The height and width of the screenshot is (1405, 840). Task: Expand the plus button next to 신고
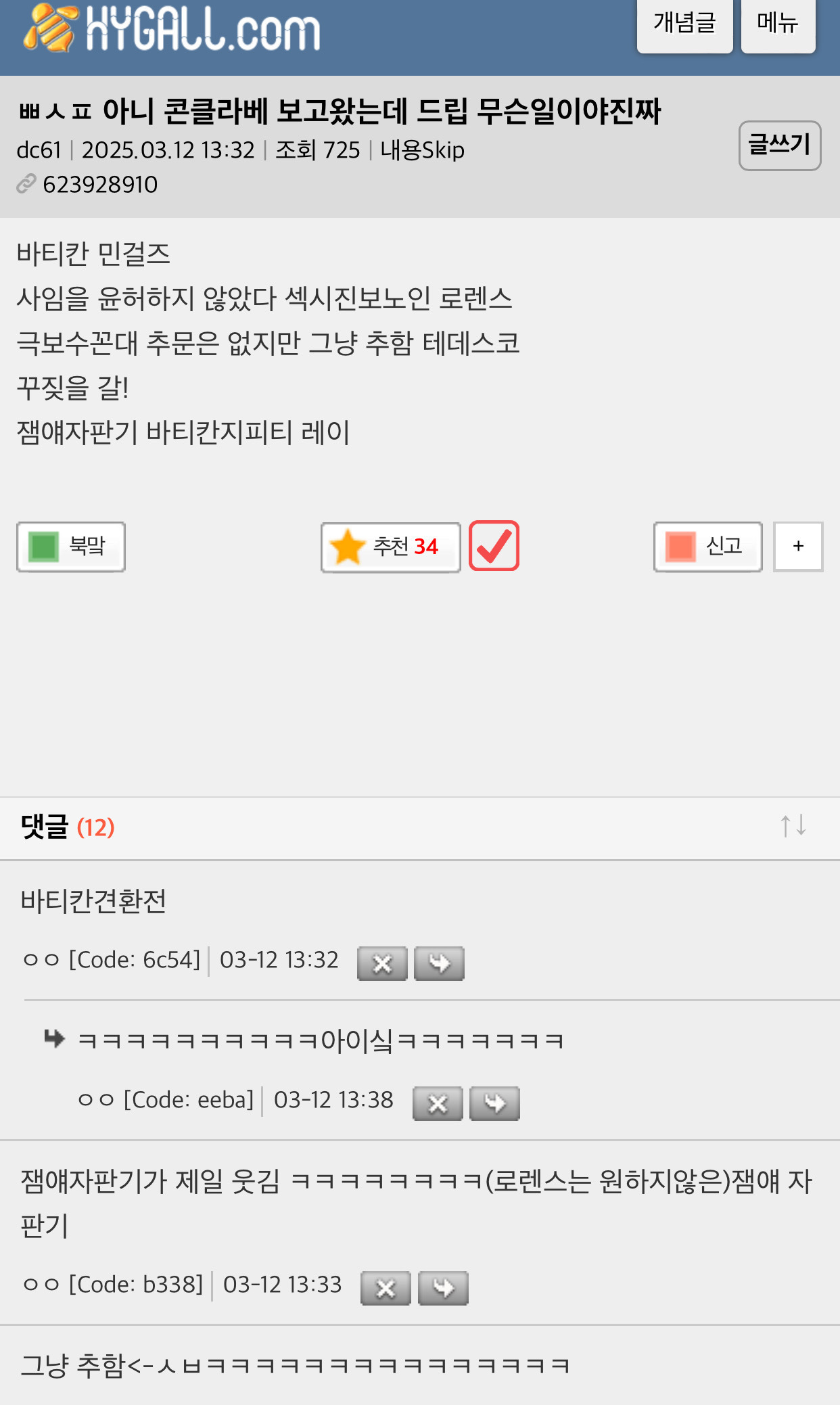pos(798,547)
